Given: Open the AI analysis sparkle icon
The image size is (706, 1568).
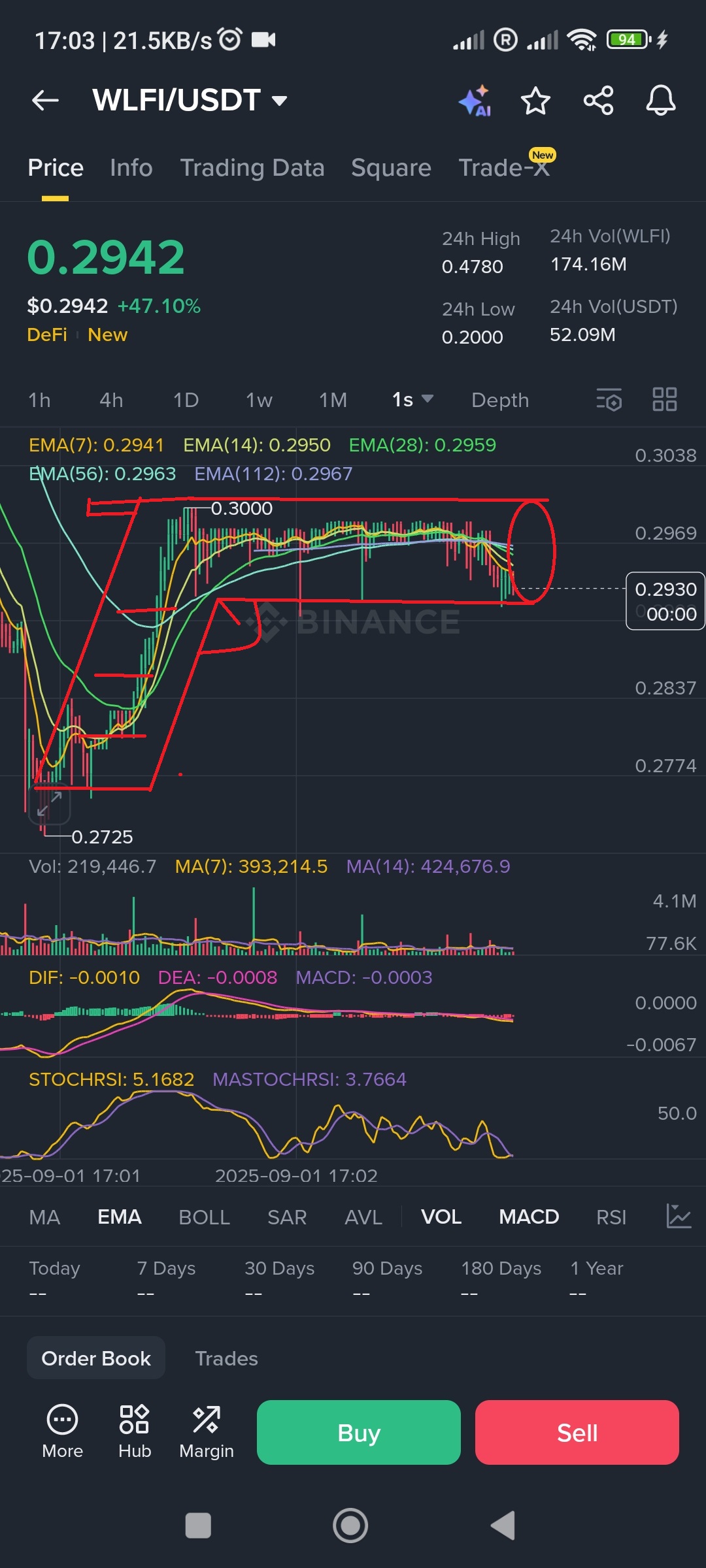Looking at the screenshot, I should (475, 101).
